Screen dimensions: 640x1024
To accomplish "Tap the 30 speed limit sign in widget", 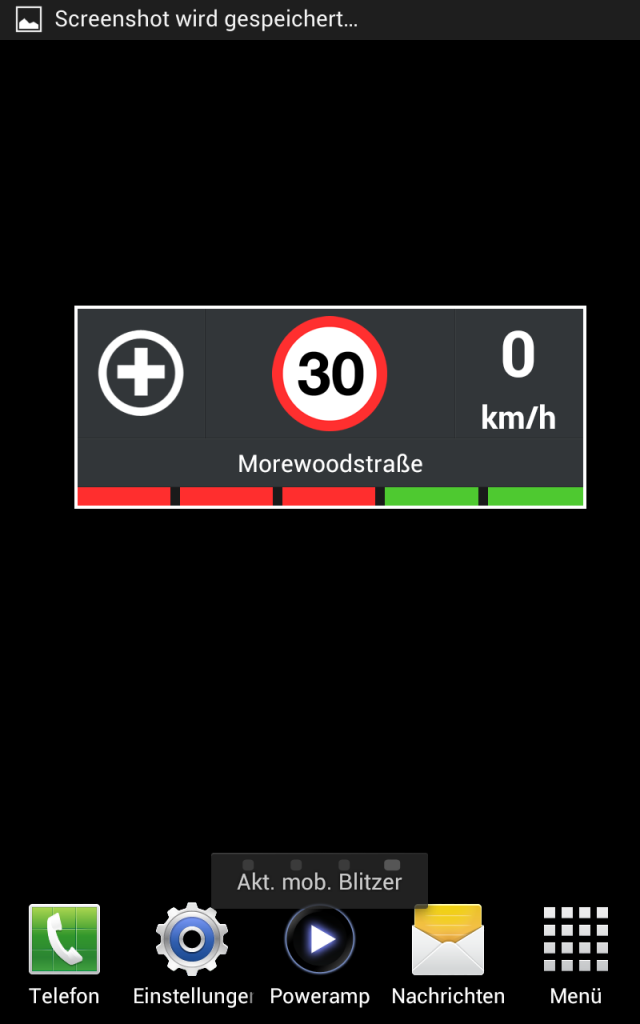I will [330, 373].
